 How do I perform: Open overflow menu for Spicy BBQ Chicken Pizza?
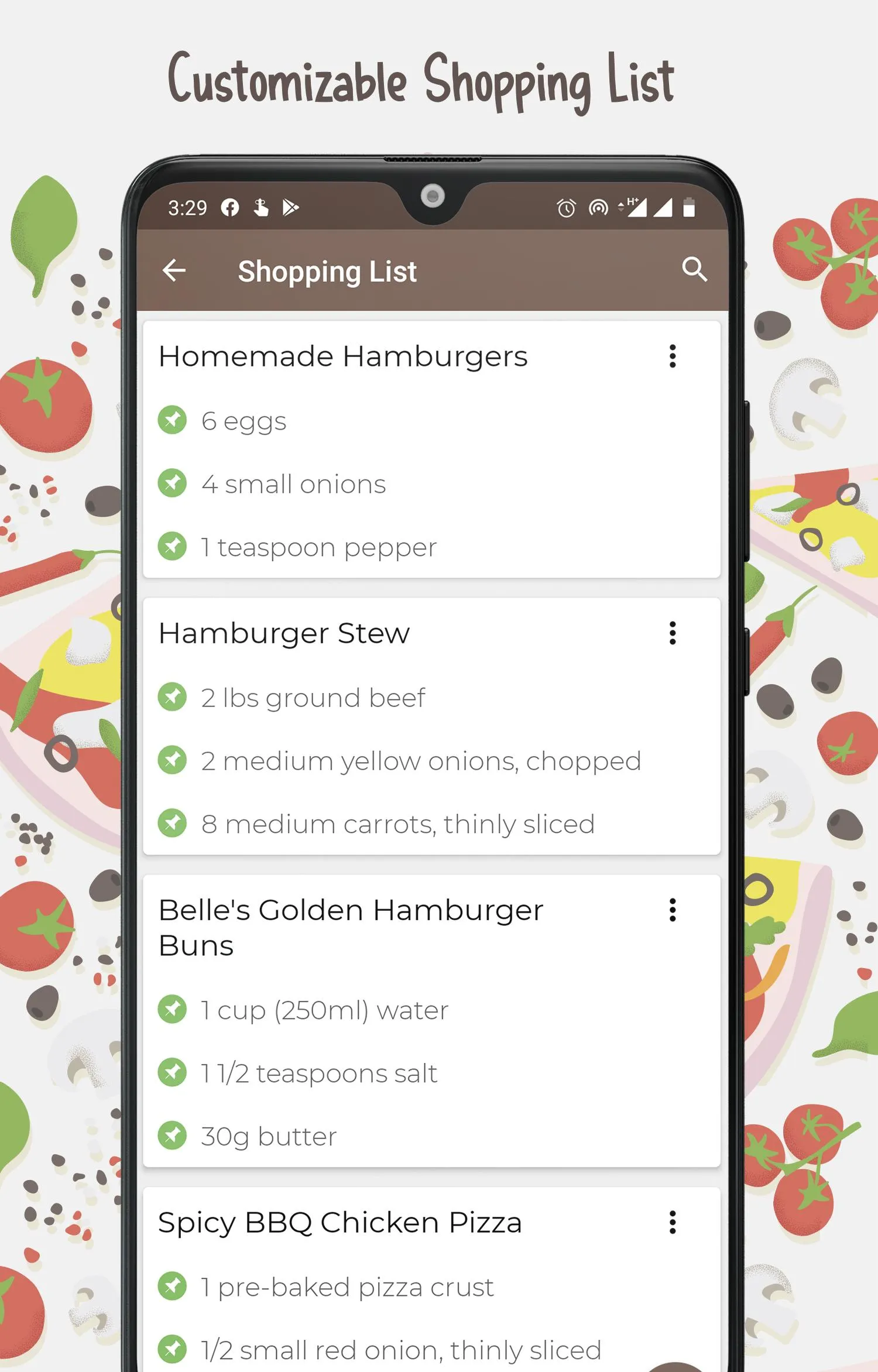pos(673,1222)
